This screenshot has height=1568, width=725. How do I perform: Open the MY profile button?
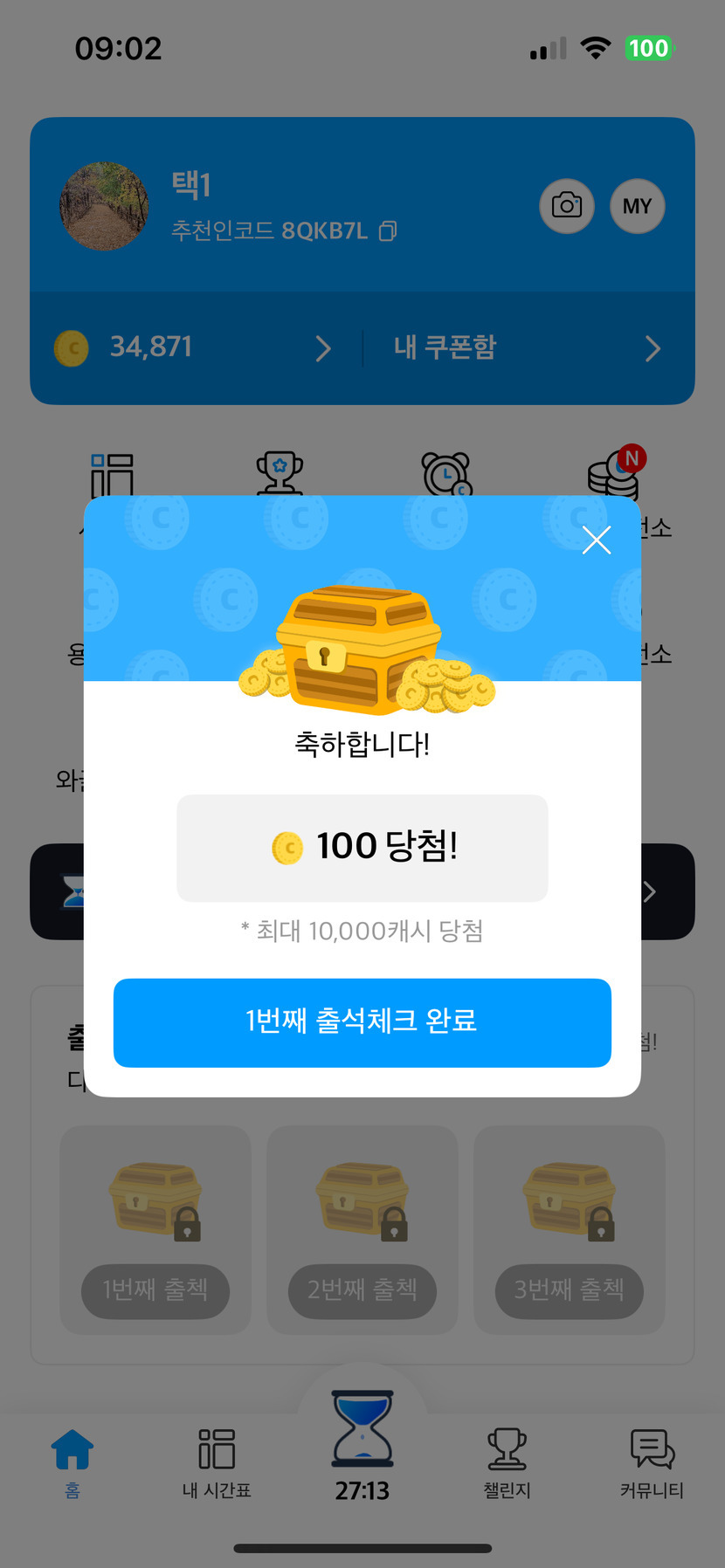point(637,206)
